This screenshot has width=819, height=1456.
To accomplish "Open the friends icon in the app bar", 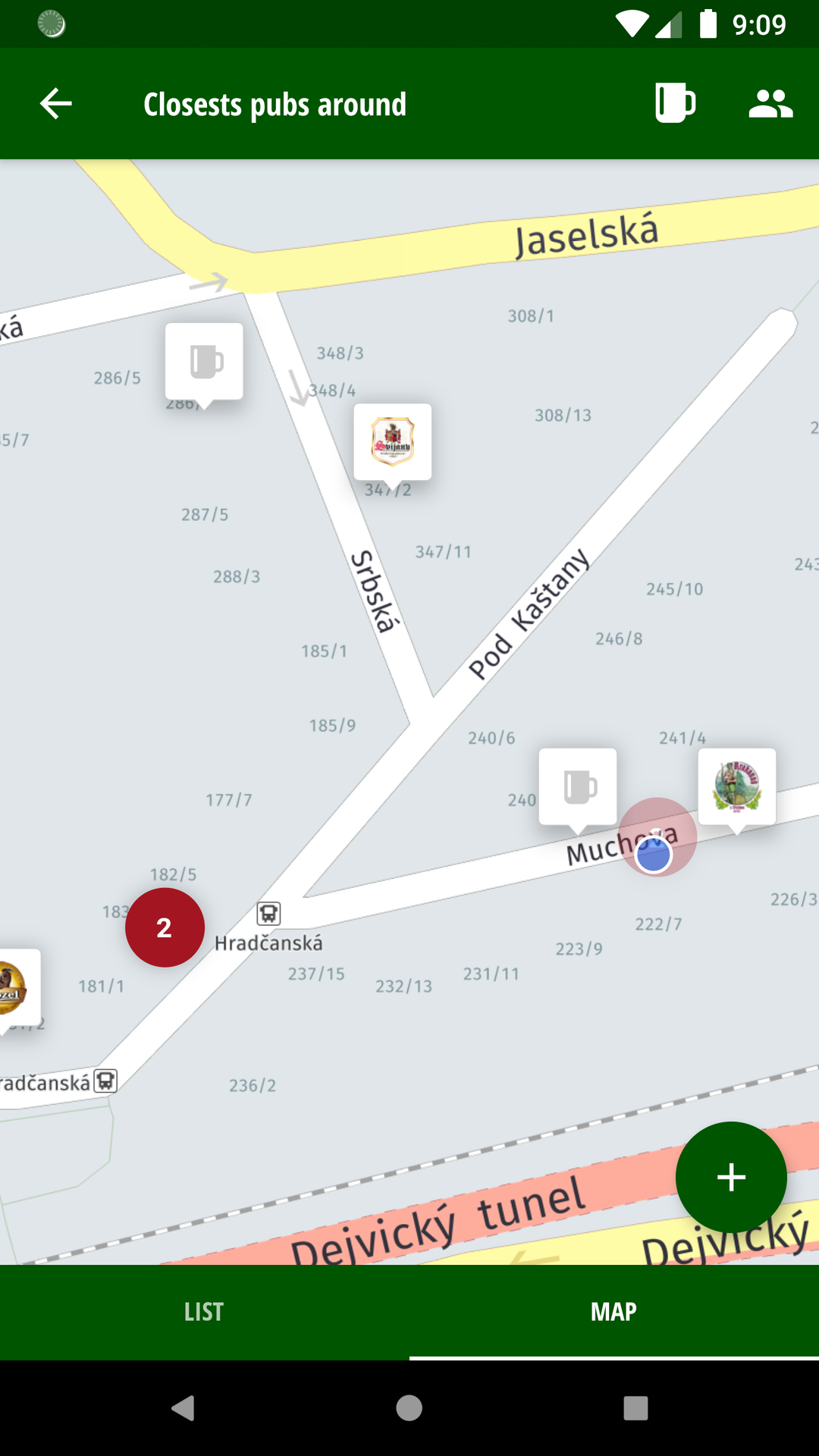I will click(770, 104).
